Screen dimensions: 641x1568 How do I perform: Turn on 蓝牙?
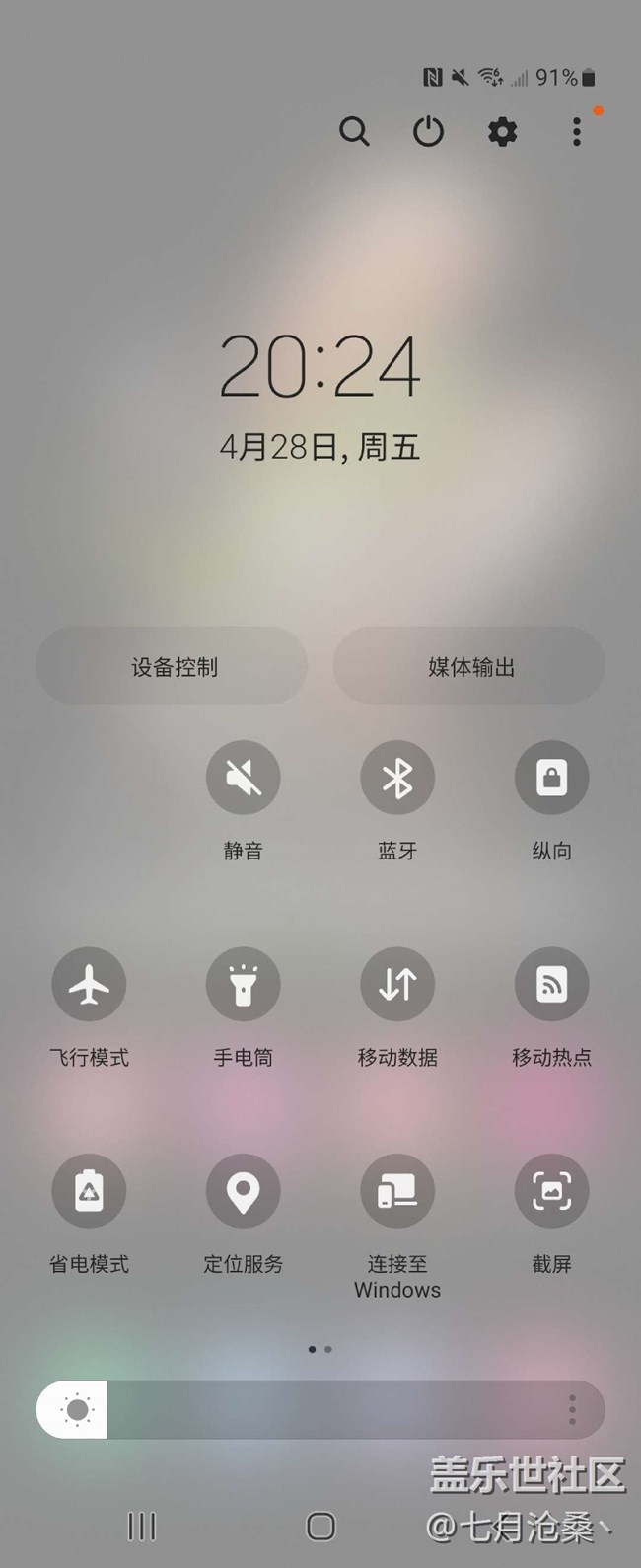click(397, 779)
